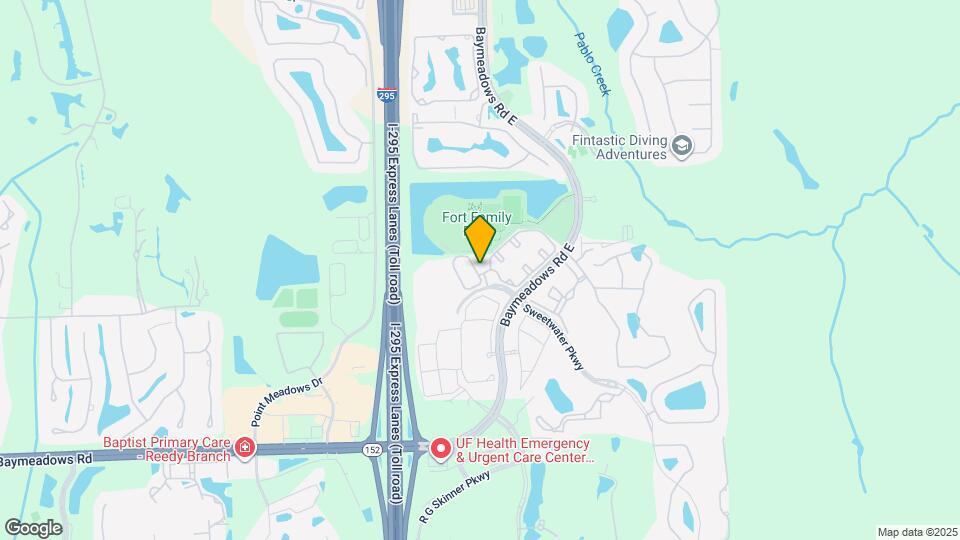Screen dimensions: 960x540
Task: Tap the orange location marker
Action: point(480,239)
